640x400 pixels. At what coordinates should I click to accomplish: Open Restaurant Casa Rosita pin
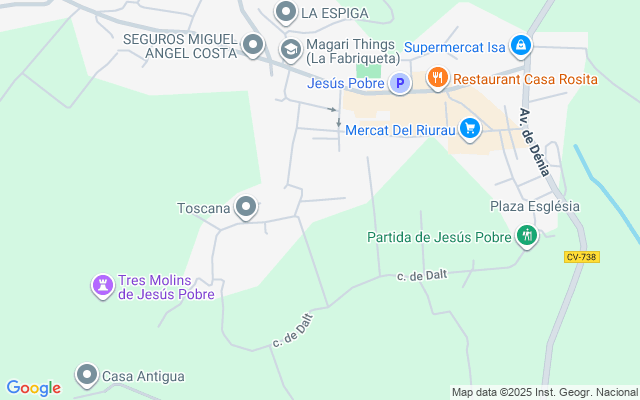click(x=438, y=78)
